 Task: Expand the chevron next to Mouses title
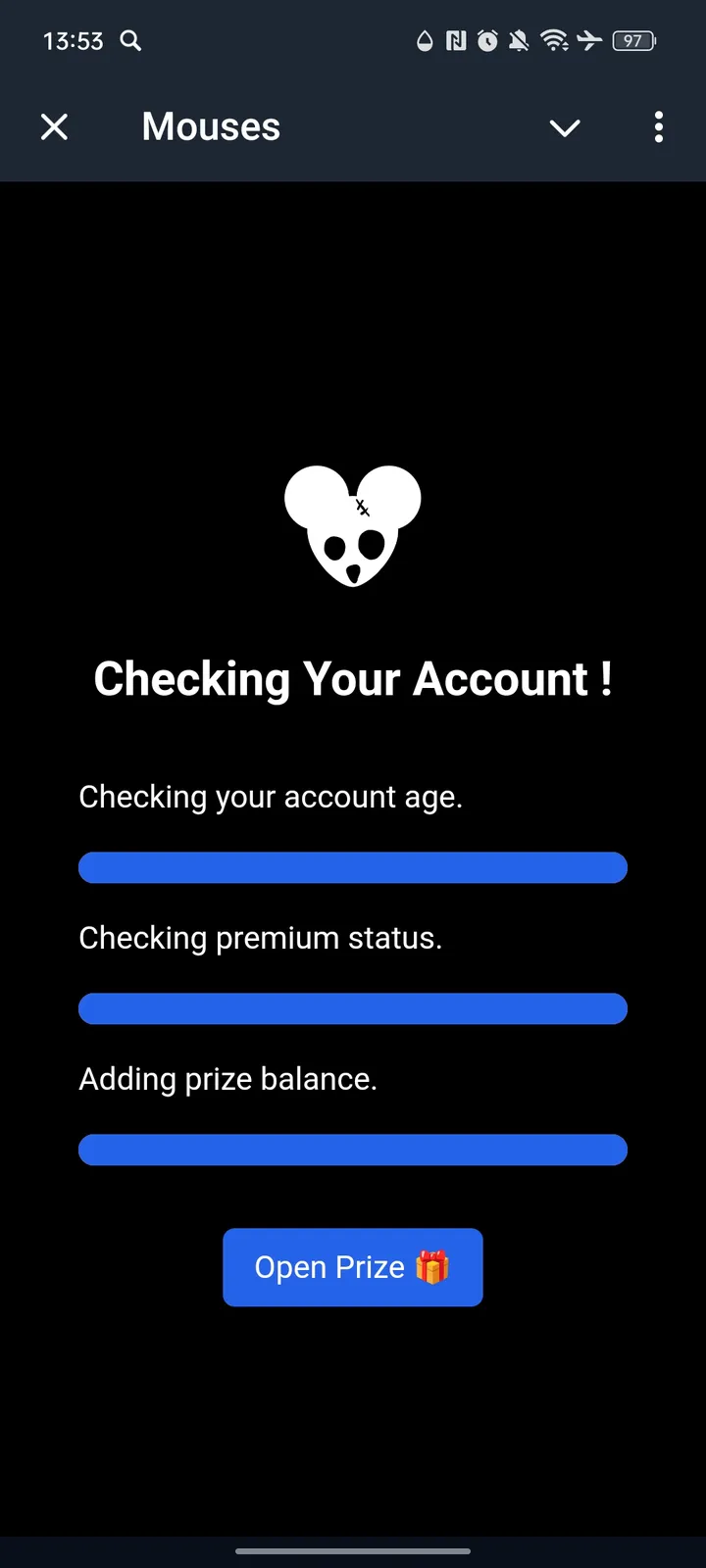coord(565,127)
